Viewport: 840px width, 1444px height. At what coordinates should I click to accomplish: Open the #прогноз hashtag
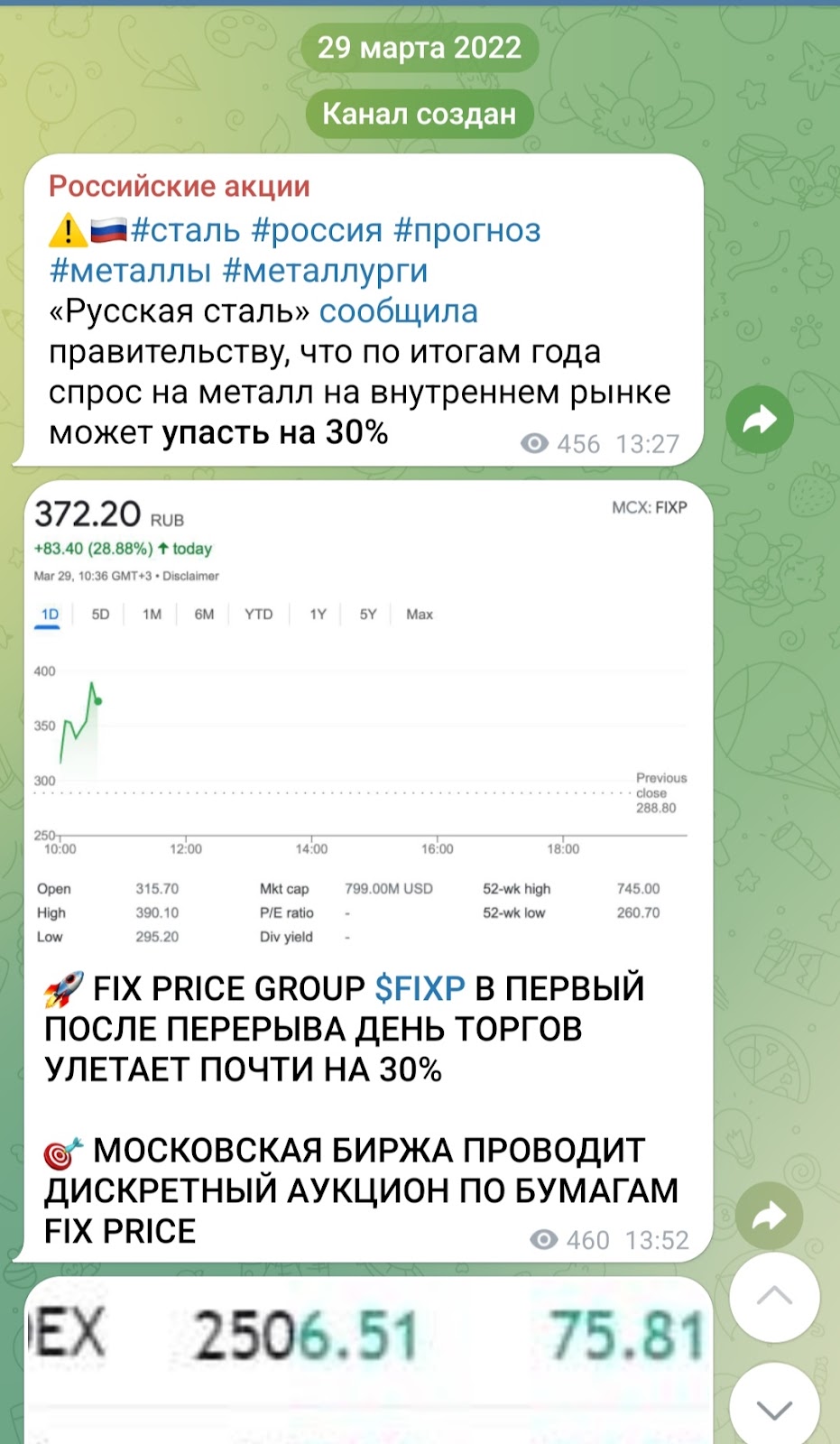pyautogui.click(x=467, y=230)
